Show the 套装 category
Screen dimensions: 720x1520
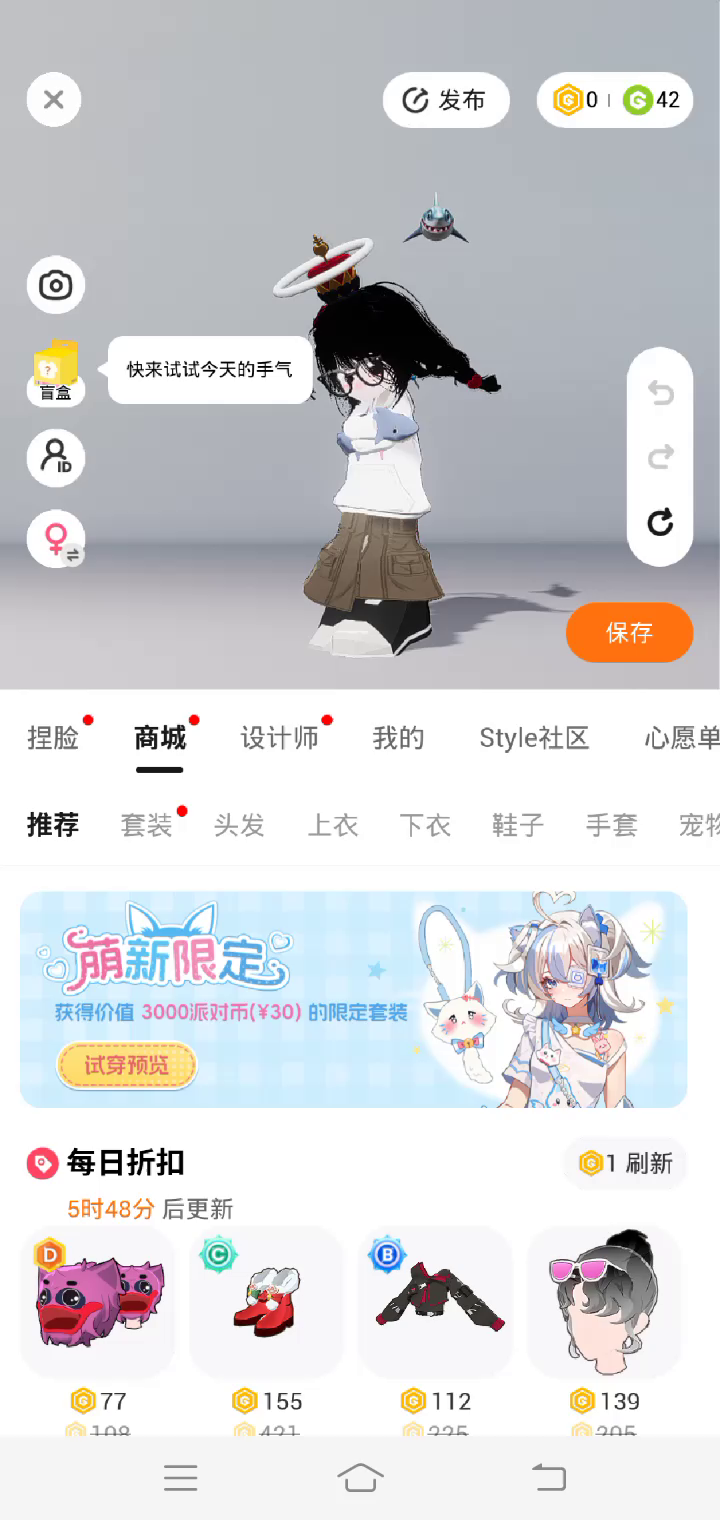pos(146,825)
